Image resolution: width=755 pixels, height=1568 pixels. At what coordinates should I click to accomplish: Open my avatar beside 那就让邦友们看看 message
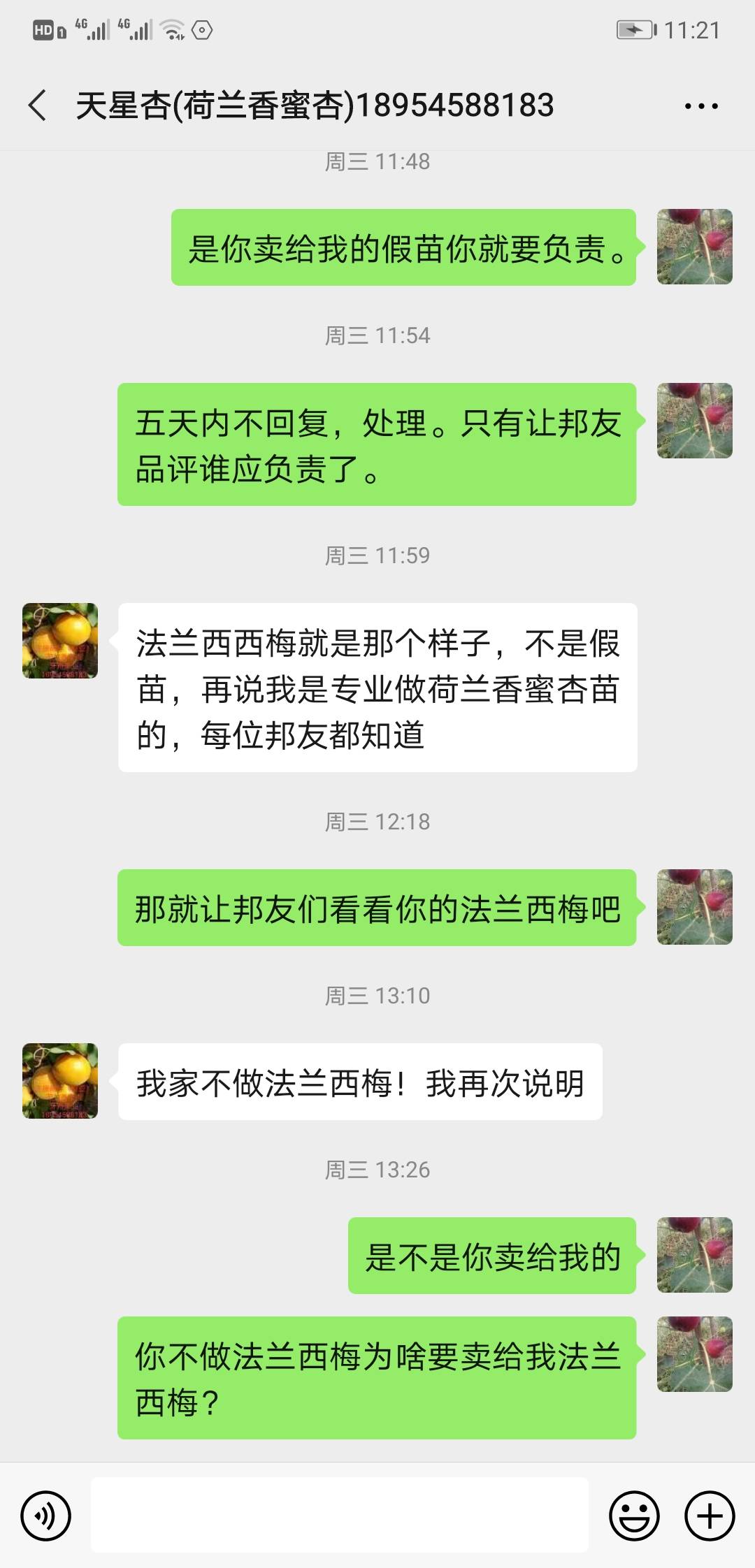tap(694, 907)
